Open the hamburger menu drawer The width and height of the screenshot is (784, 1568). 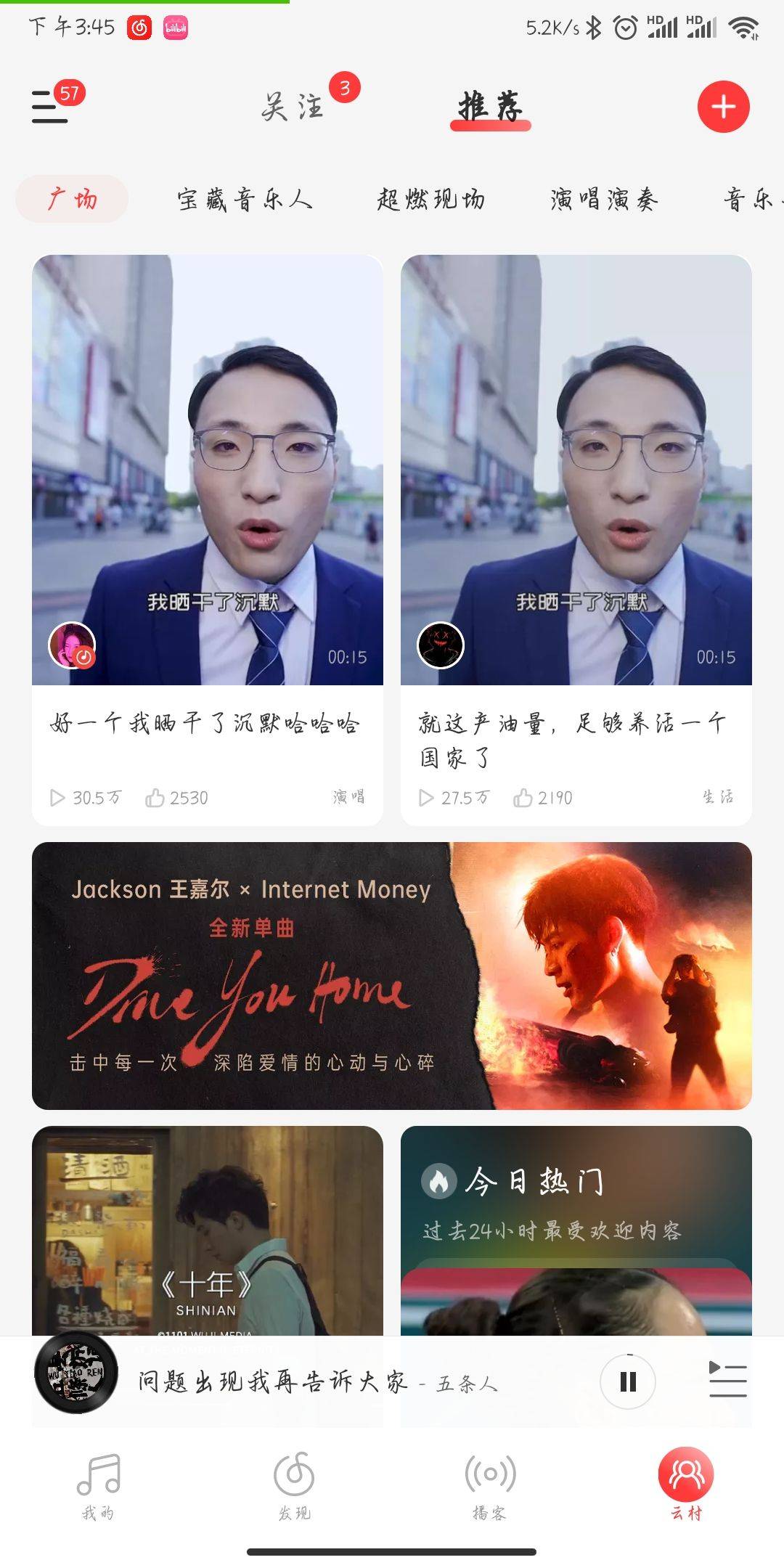[49, 107]
